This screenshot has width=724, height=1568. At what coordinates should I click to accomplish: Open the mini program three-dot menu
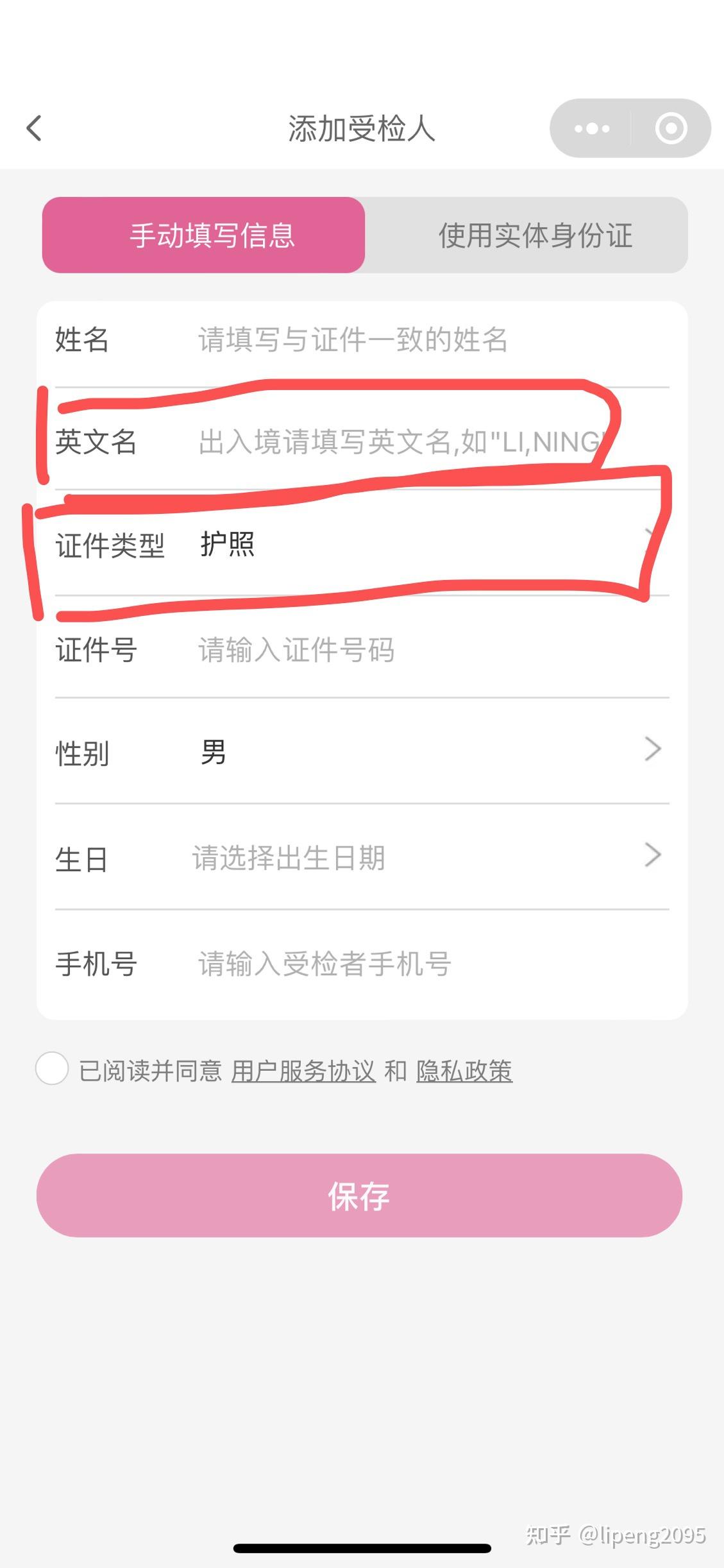click(591, 128)
